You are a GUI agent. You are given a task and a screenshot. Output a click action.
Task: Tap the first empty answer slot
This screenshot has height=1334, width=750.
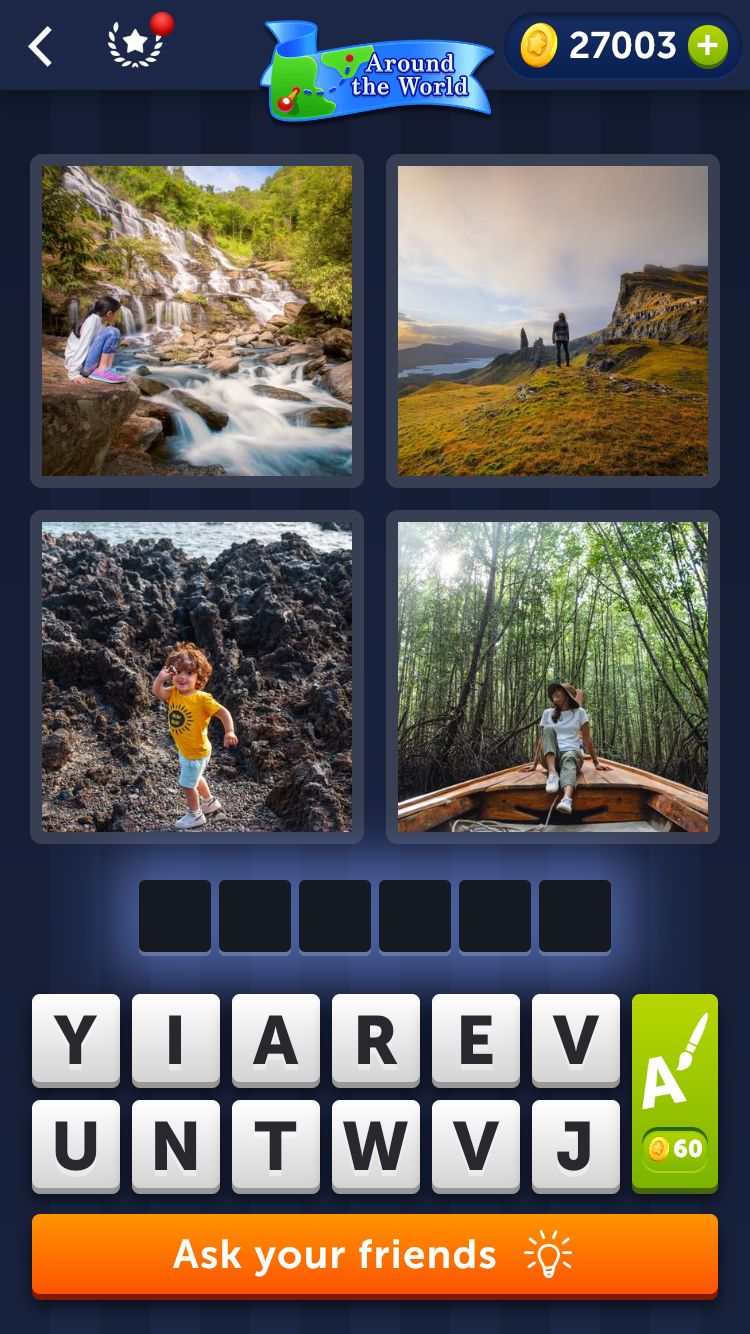(x=175, y=916)
